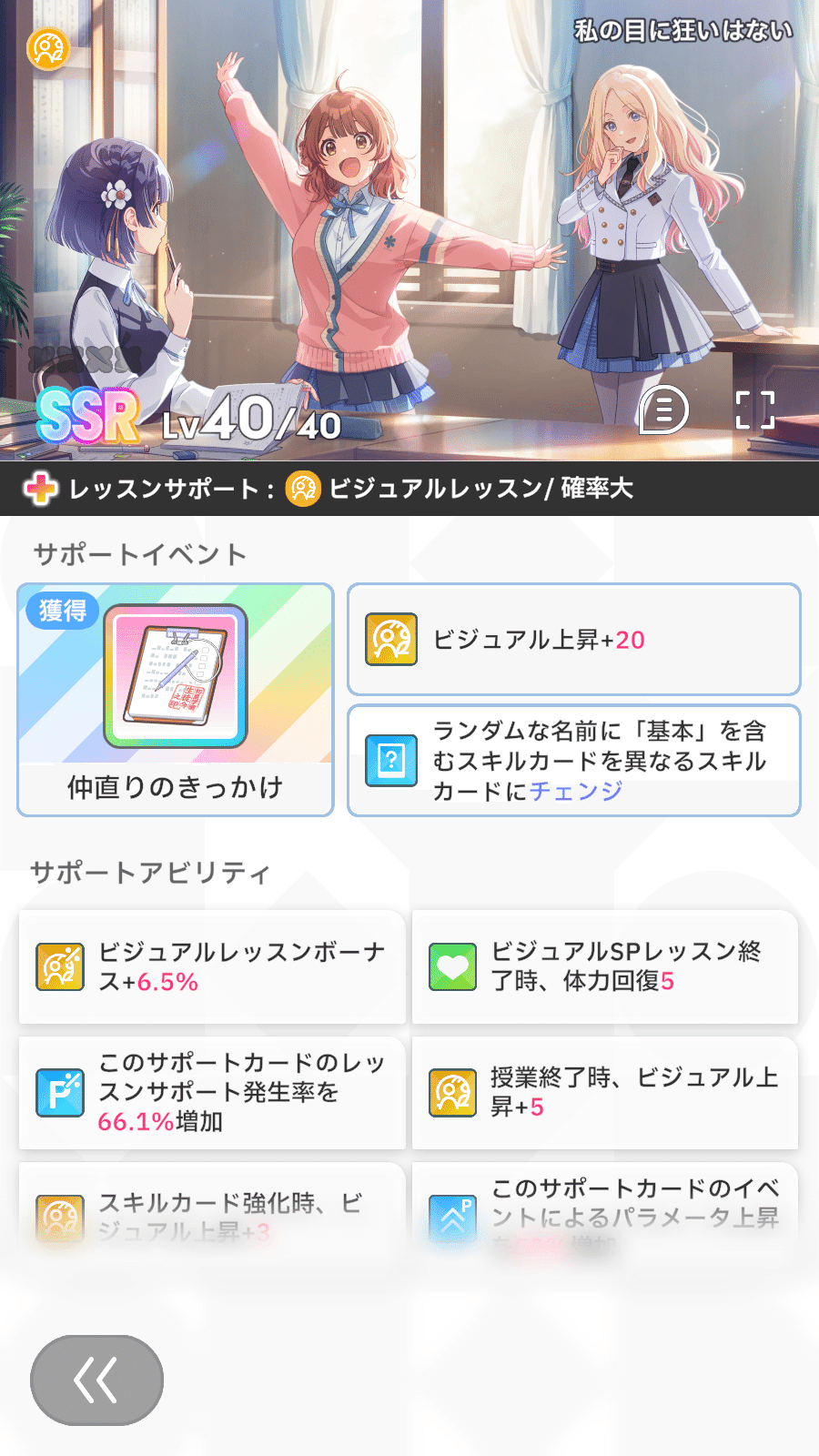Click the card title 私の目に狂いはない

[x=681, y=30]
